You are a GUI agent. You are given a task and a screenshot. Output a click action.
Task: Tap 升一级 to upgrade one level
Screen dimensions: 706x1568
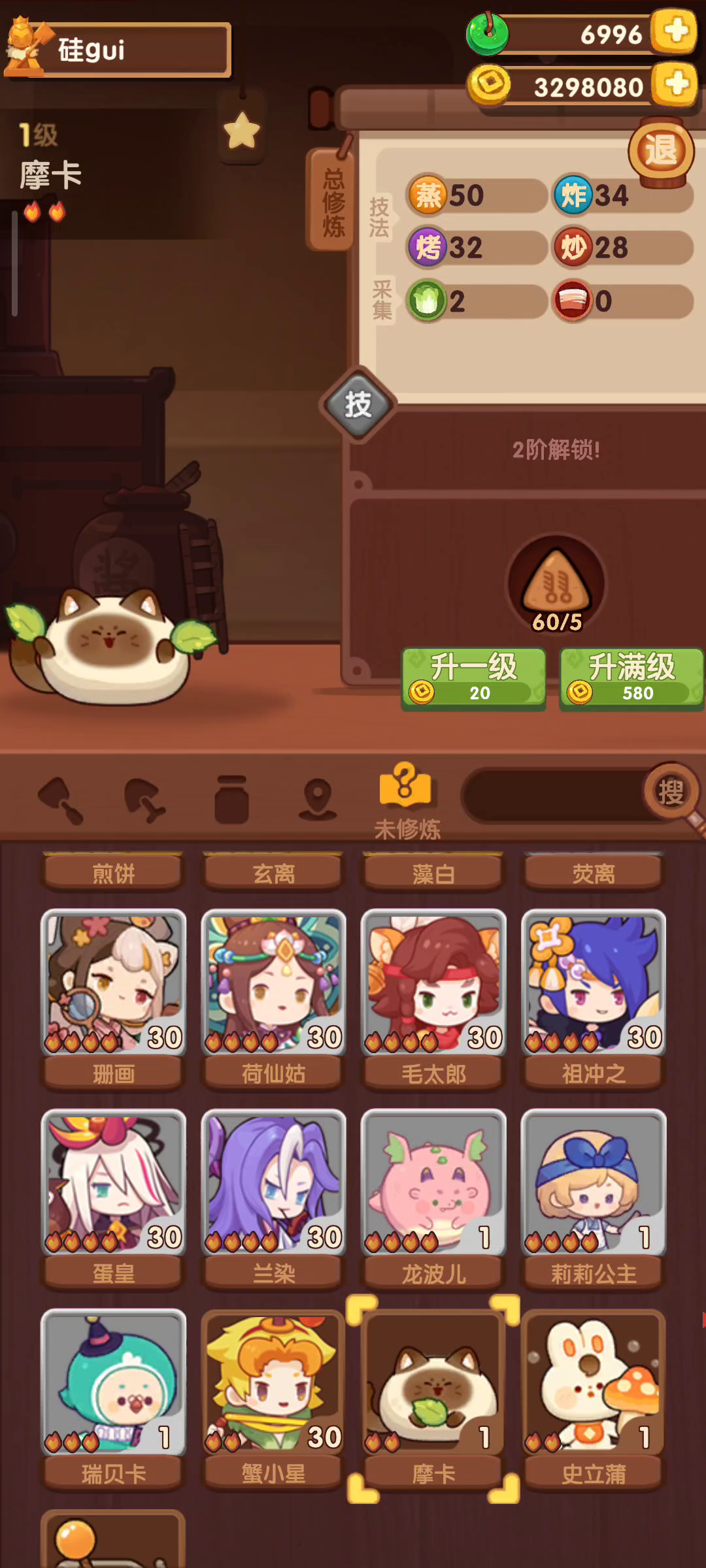[x=473, y=678]
